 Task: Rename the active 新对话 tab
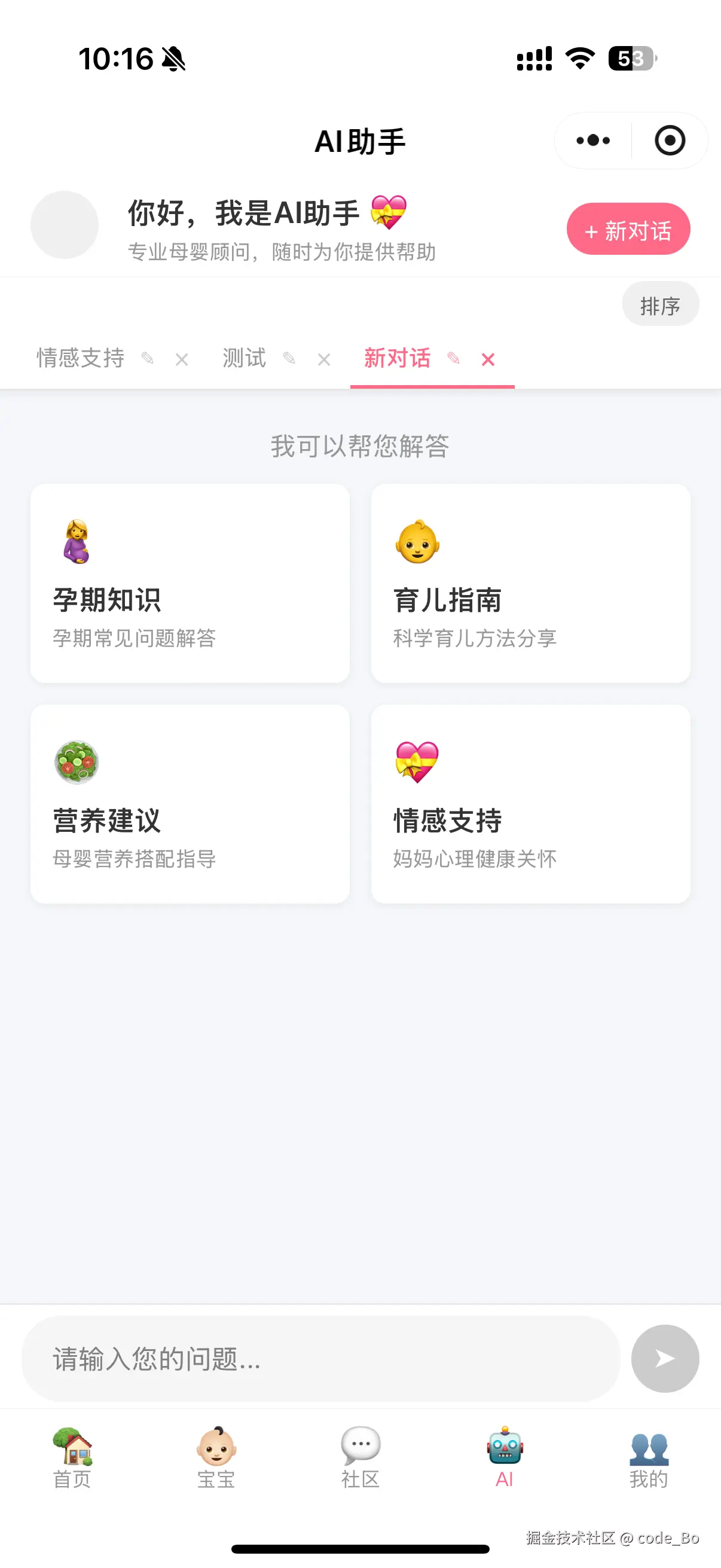tap(454, 358)
